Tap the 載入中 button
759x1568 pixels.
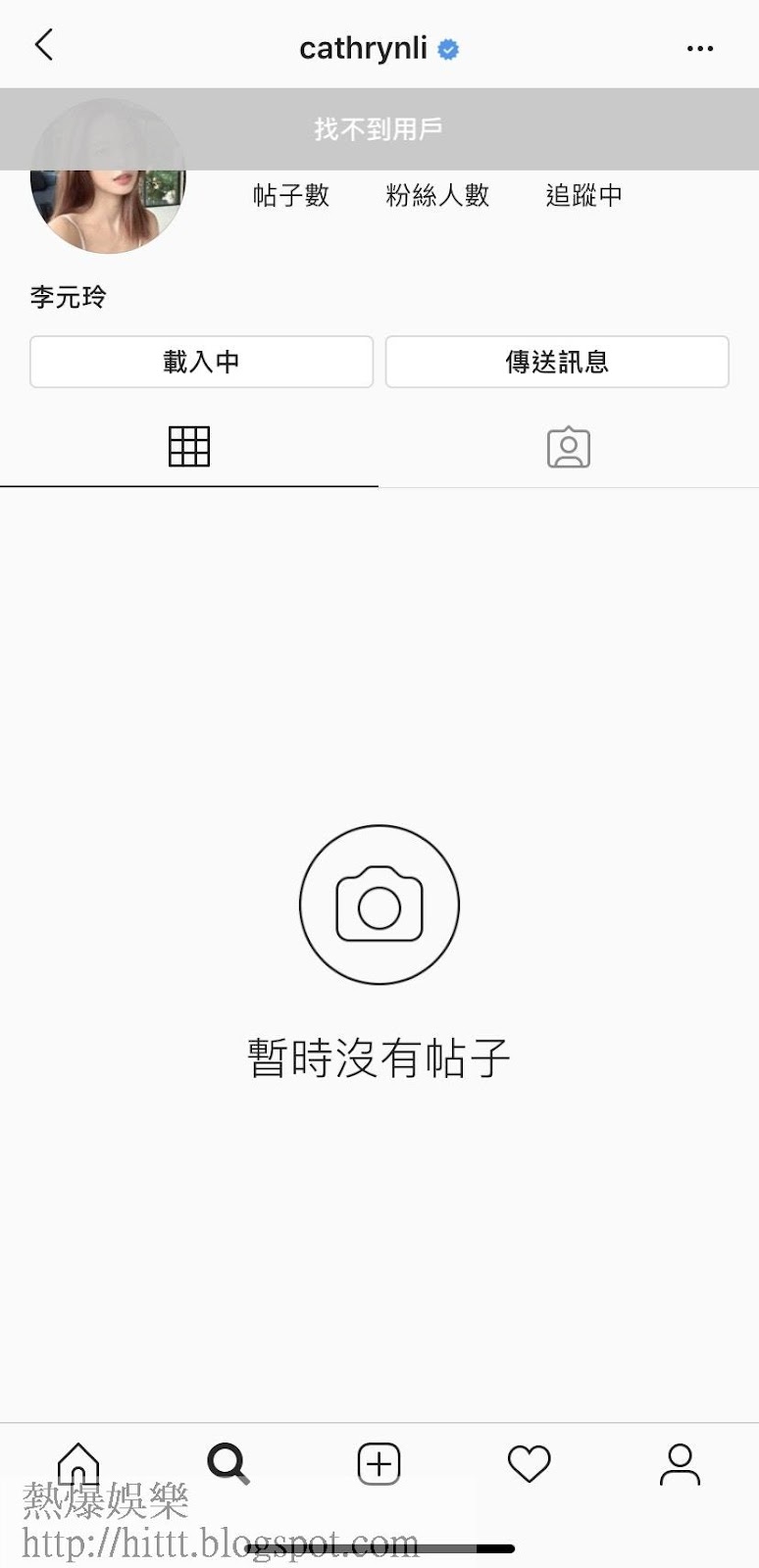[201, 362]
